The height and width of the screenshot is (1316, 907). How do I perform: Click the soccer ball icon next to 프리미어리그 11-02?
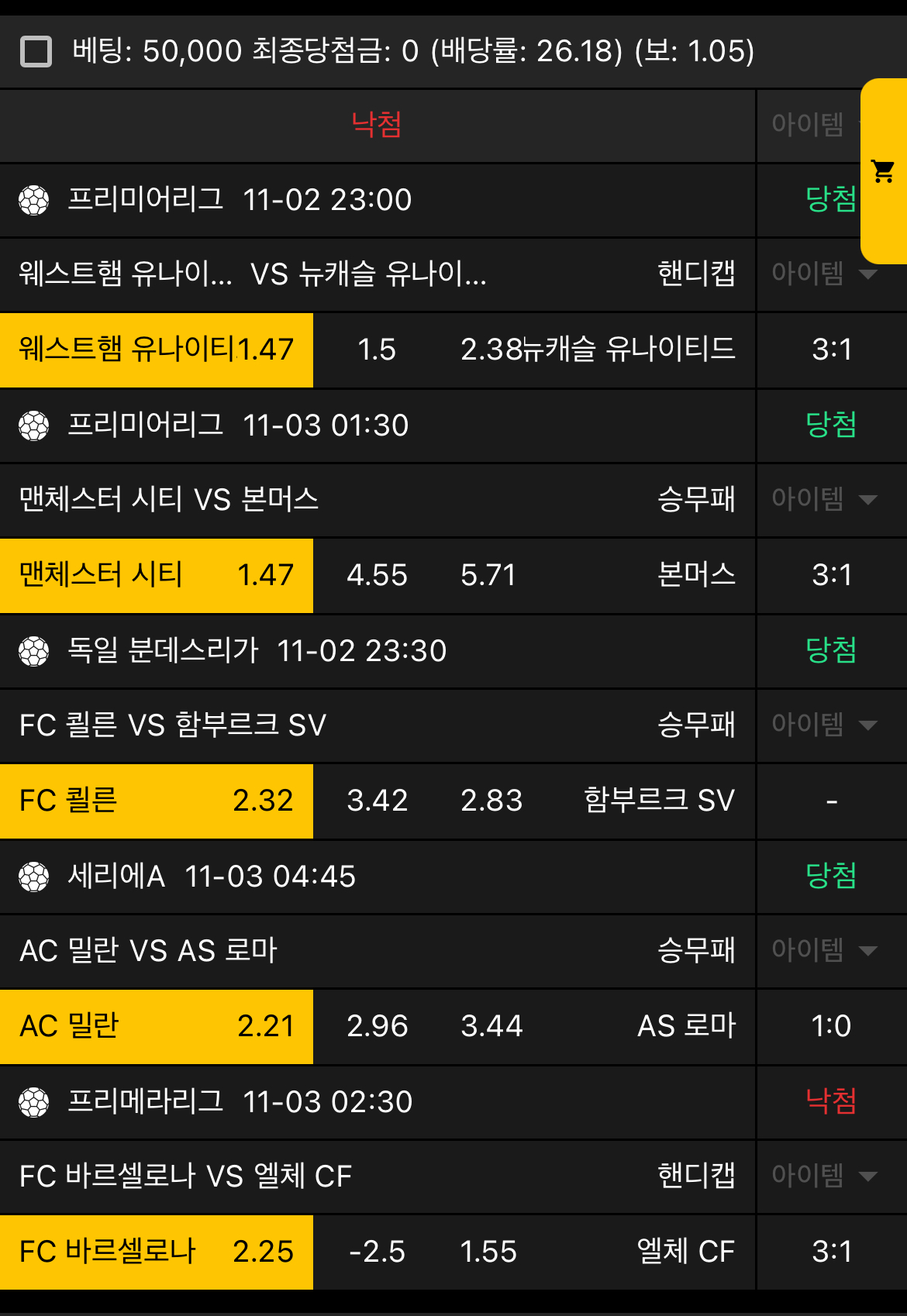click(34, 200)
